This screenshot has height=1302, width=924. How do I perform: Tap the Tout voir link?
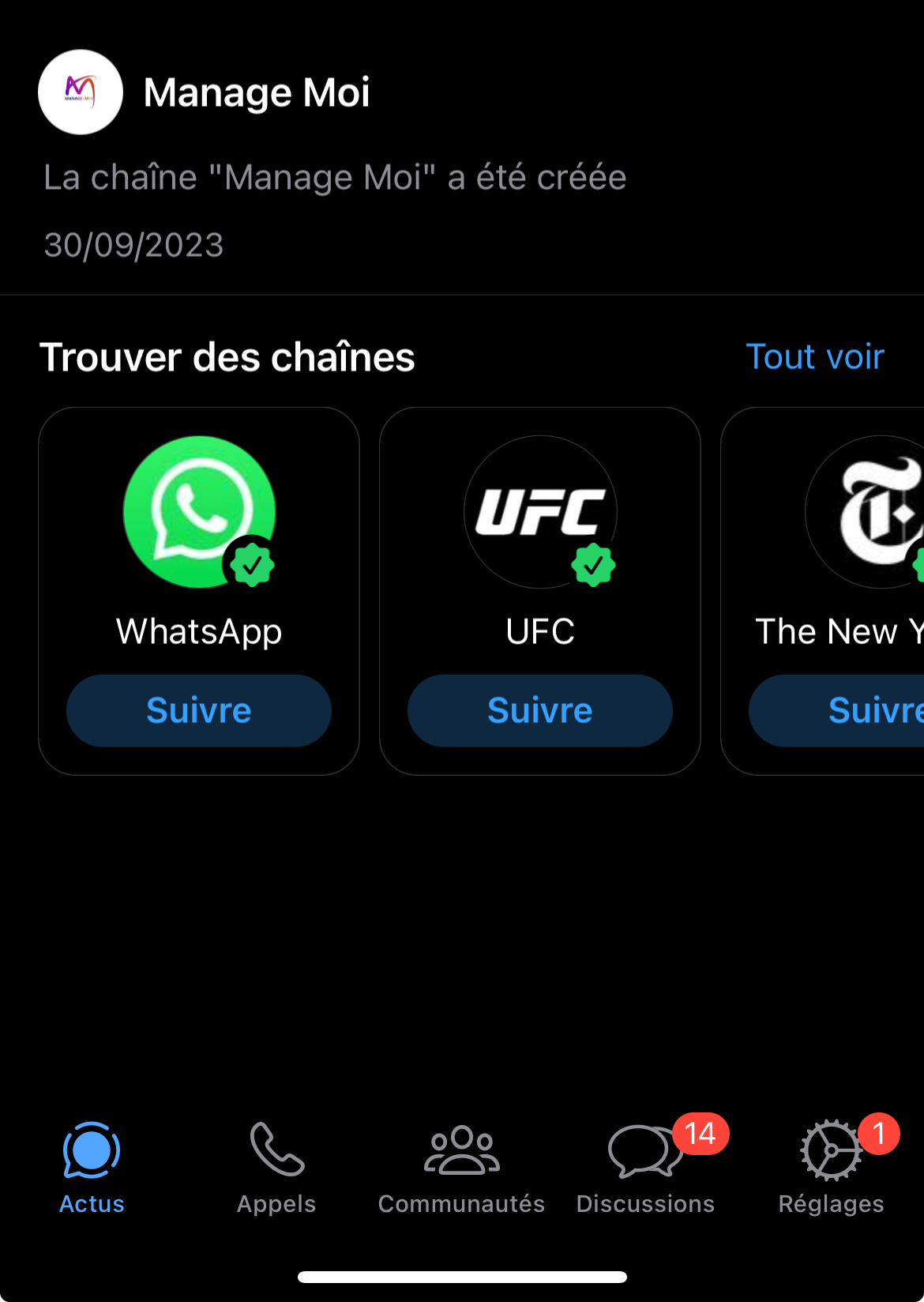[x=814, y=356]
